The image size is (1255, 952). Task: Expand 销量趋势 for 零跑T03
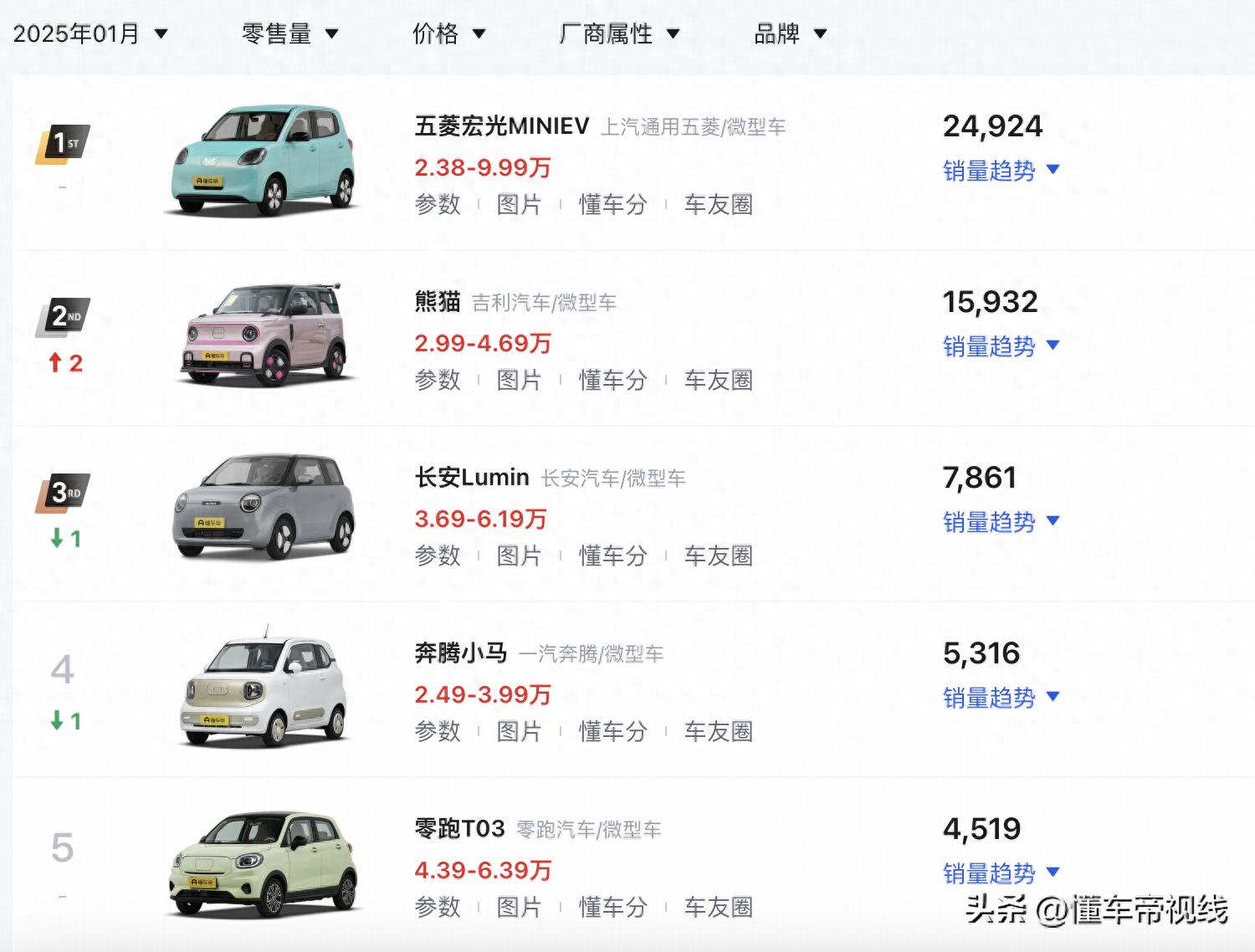tap(1001, 873)
